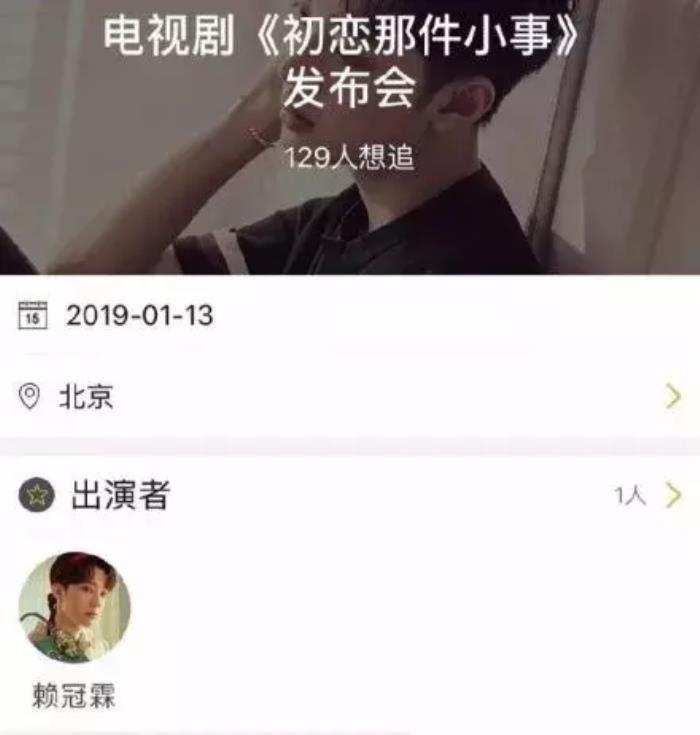Image resolution: width=700 pixels, height=735 pixels.
Task: Open the 北京 location row
Action: 350,397
